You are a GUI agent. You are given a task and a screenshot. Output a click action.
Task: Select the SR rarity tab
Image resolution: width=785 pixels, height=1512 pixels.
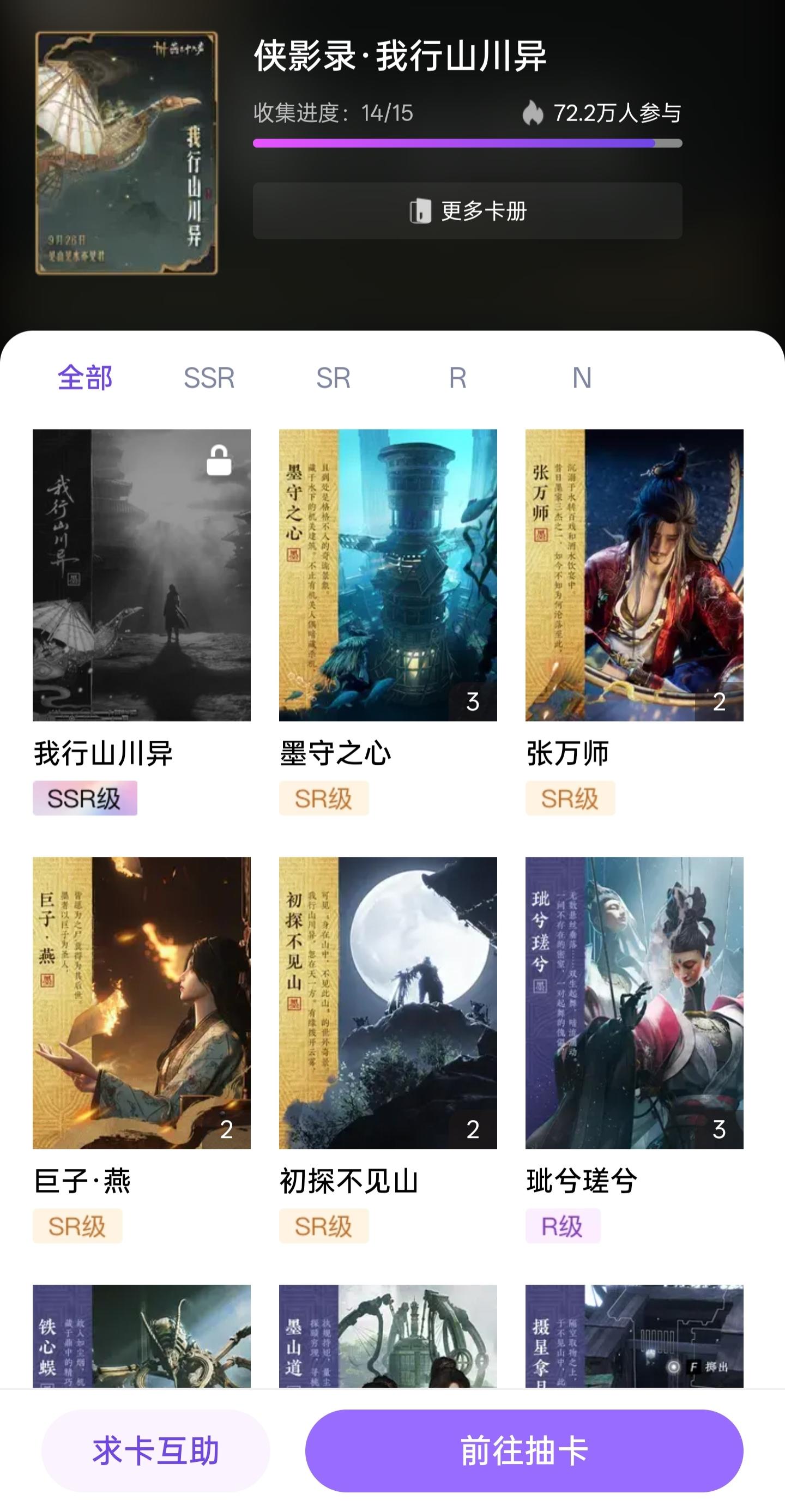click(333, 377)
